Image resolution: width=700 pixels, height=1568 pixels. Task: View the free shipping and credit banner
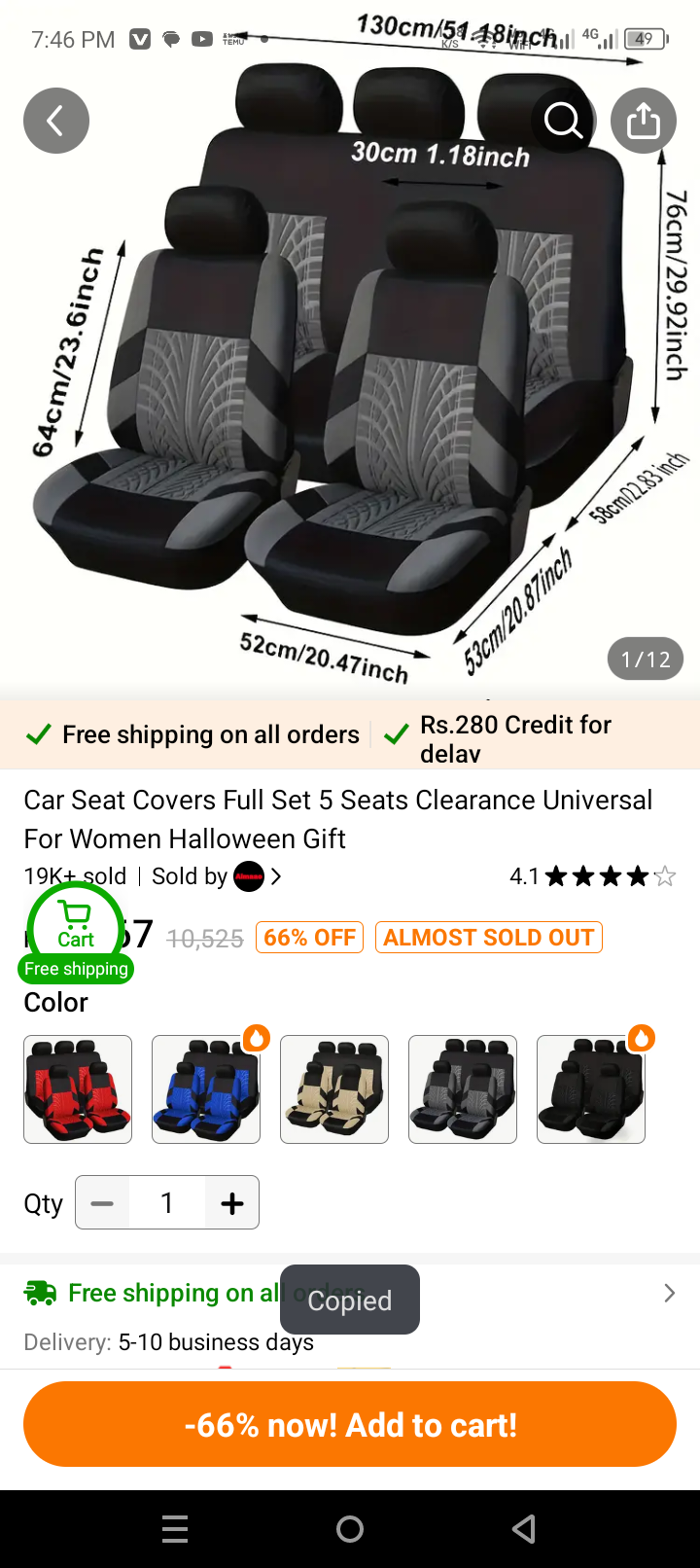pos(350,735)
